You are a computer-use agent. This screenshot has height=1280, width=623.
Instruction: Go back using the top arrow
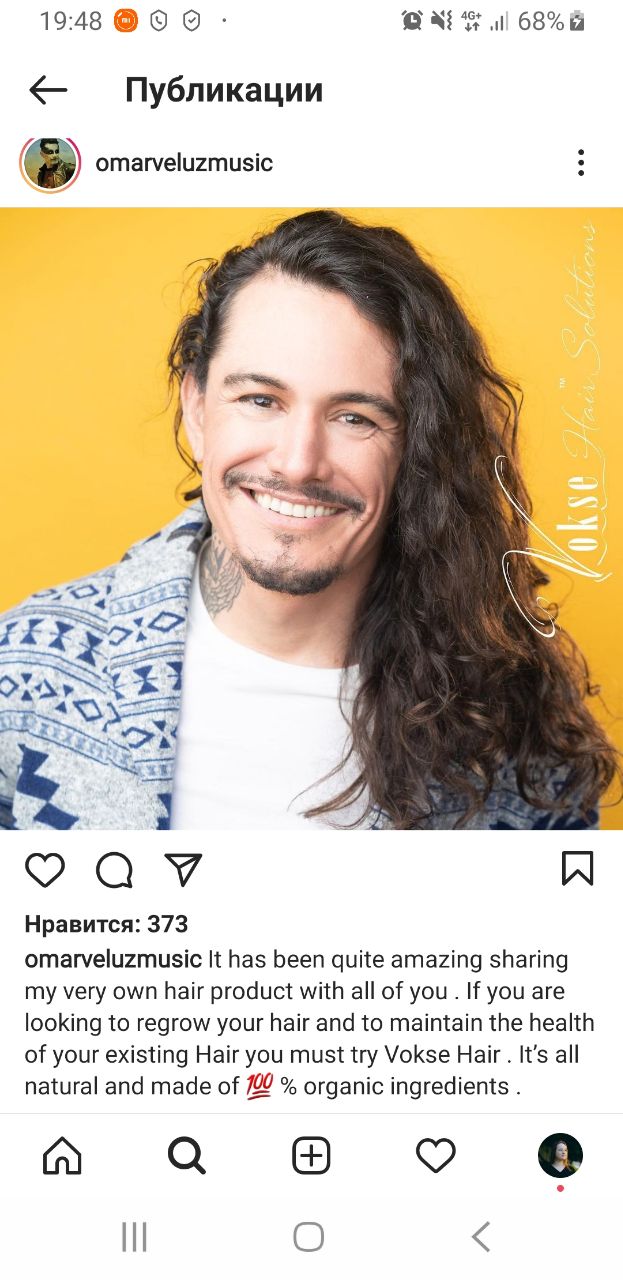click(x=48, y=90)
